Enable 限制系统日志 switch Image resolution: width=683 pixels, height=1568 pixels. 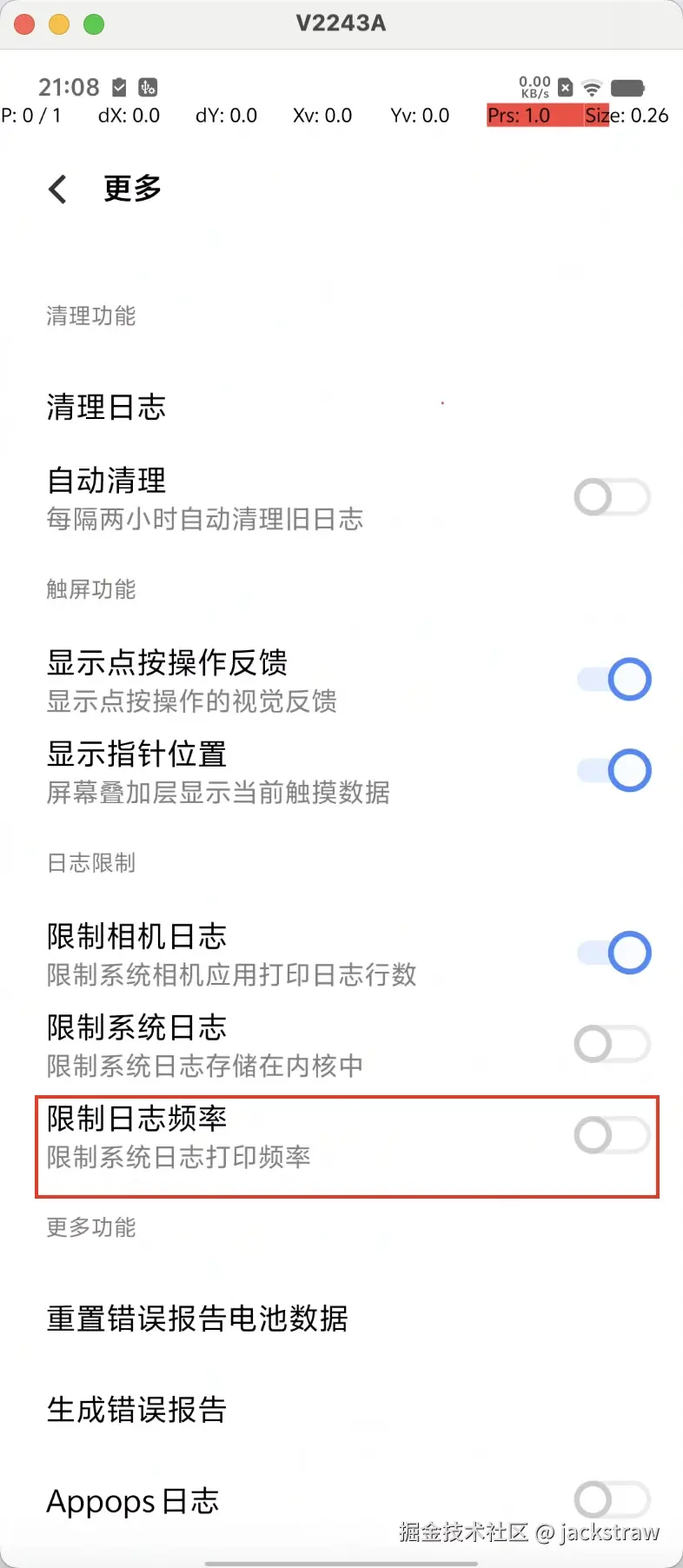point(612,1044)
